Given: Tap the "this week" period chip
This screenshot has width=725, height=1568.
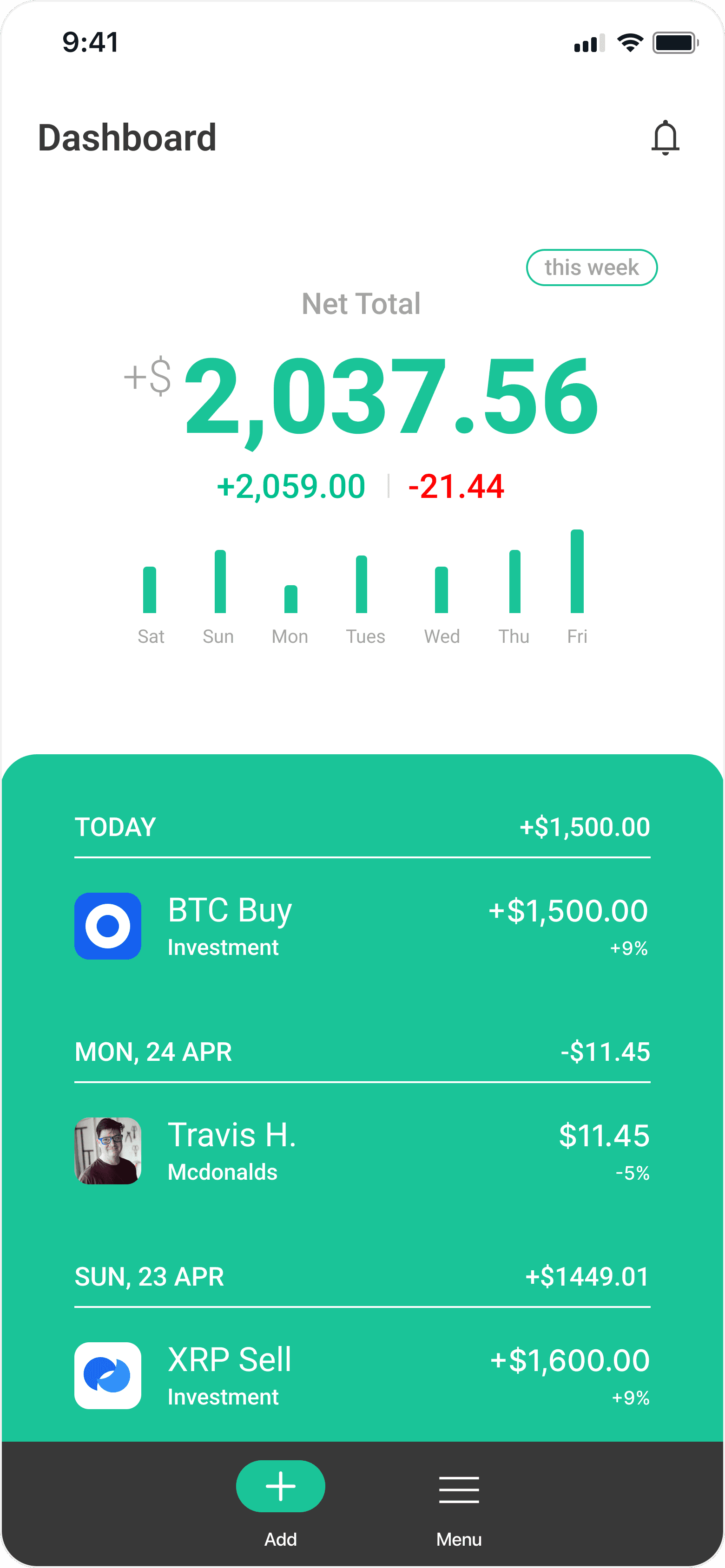Looking at the screenshot, I should (x=592, y=267).
